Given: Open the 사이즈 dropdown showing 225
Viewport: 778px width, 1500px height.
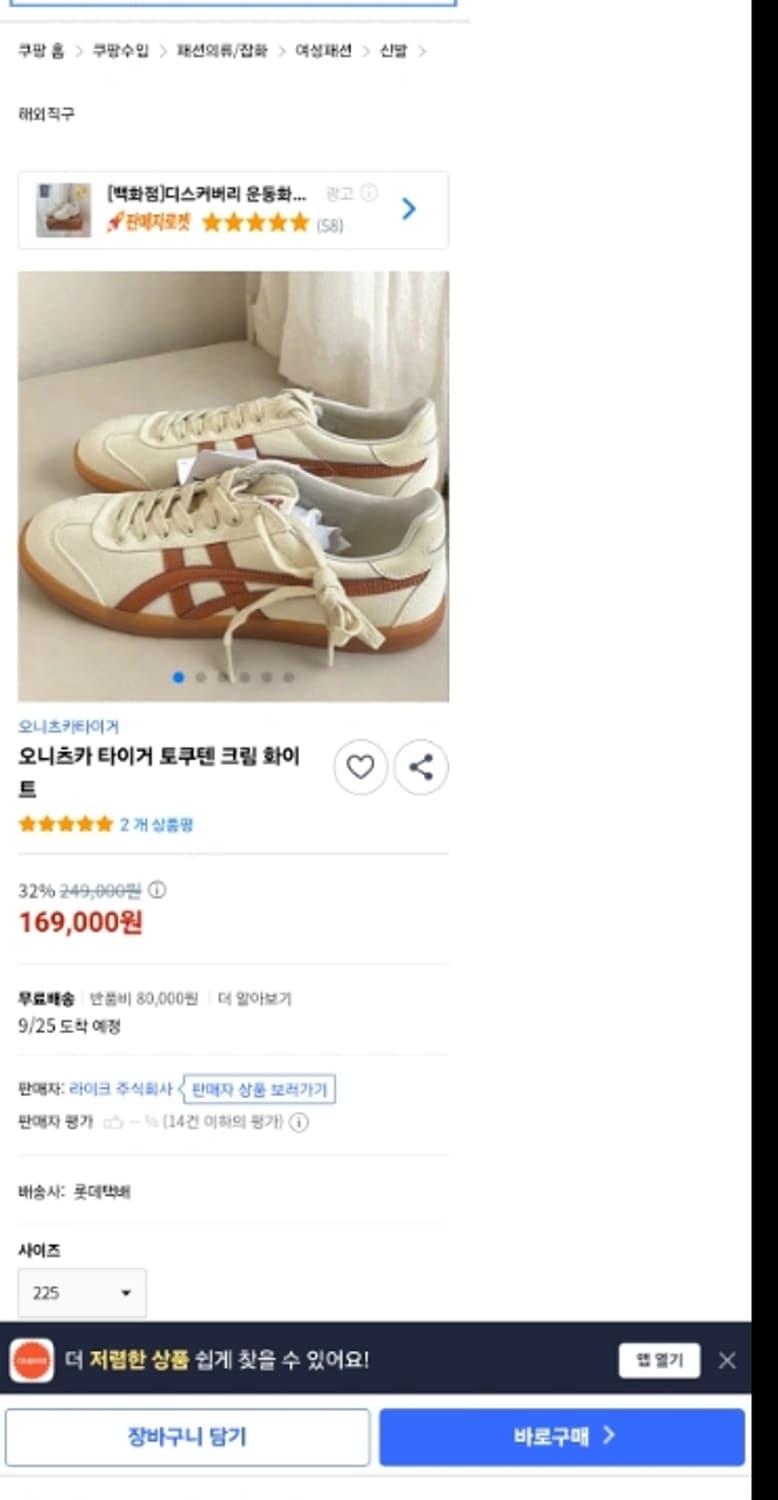Looking at the screenshot, I should (x=81, y=1292).
